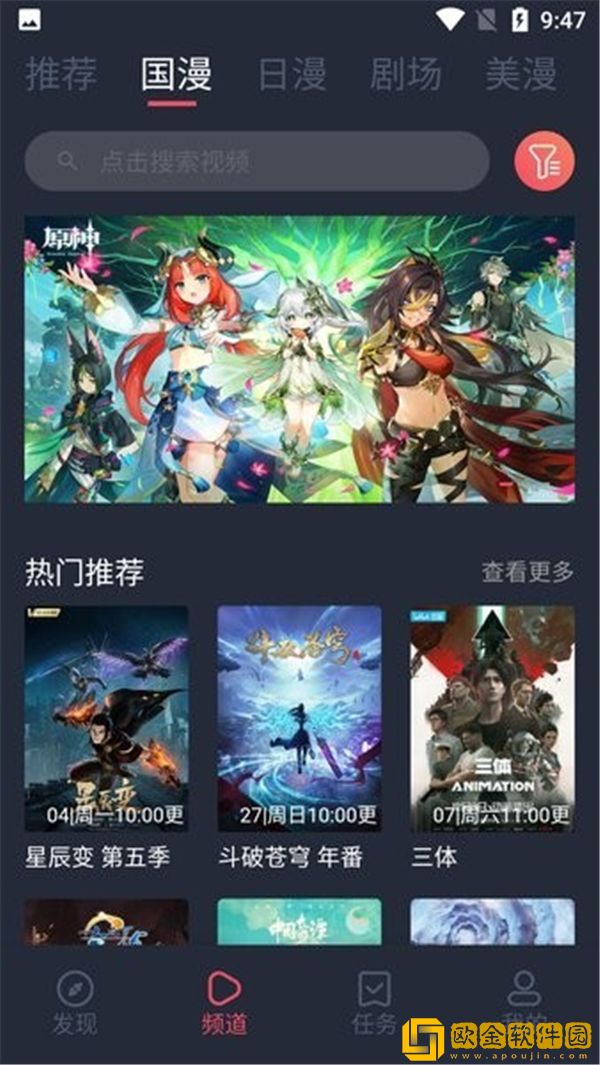Open the 原神 banner
Screen dimensions: 600x1065
(300, 358)
